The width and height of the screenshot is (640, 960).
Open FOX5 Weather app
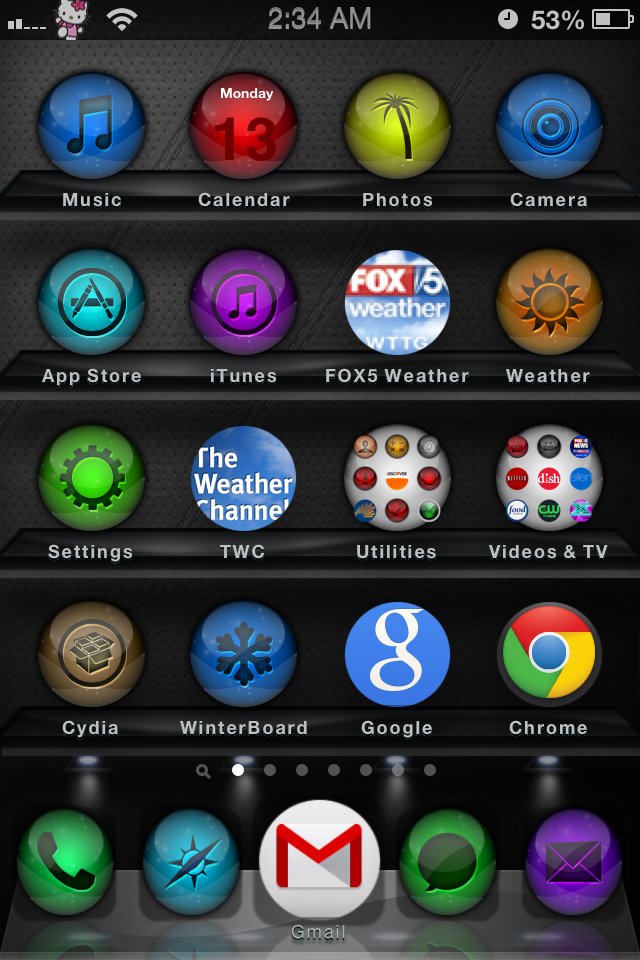pyautogui.click(x=397, y=302)
